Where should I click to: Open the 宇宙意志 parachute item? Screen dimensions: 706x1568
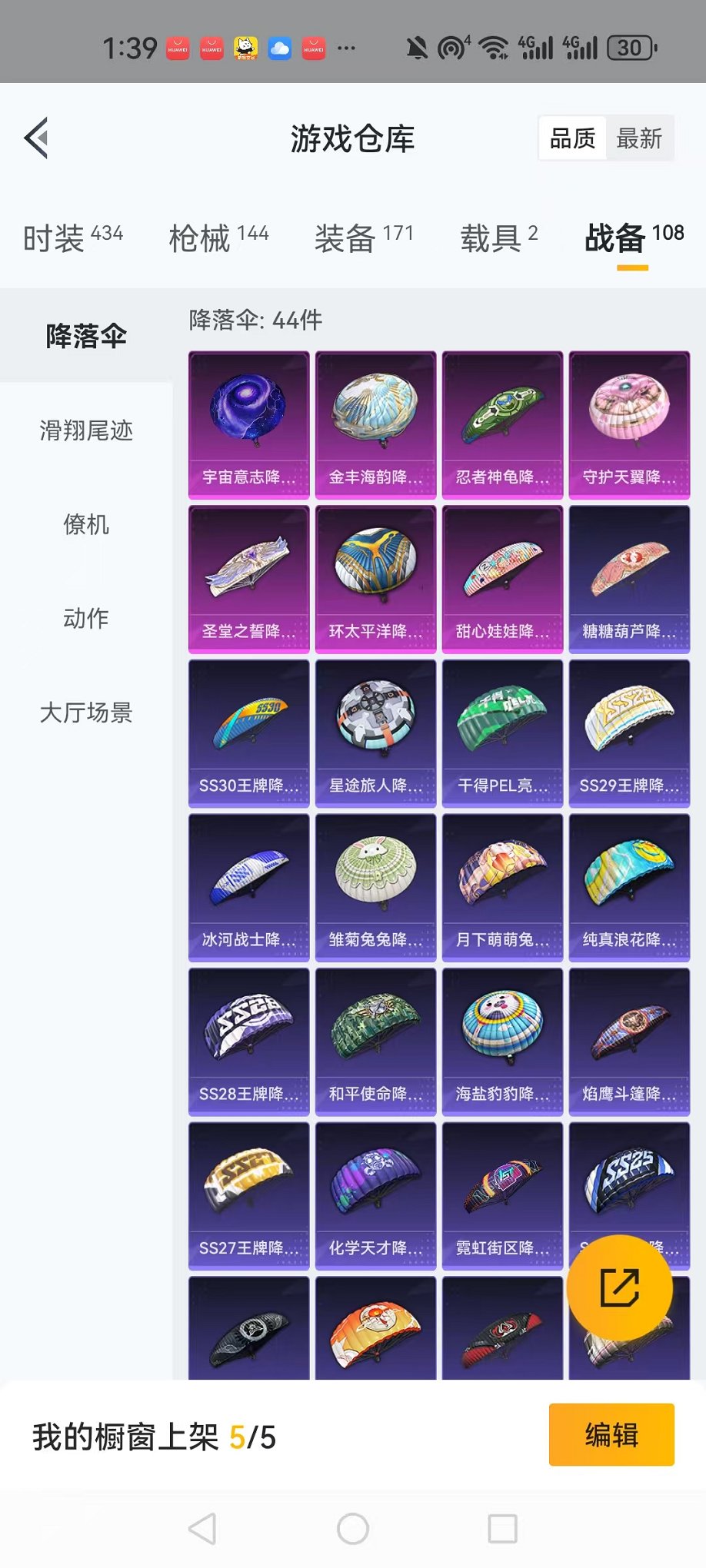click(249, 425)
